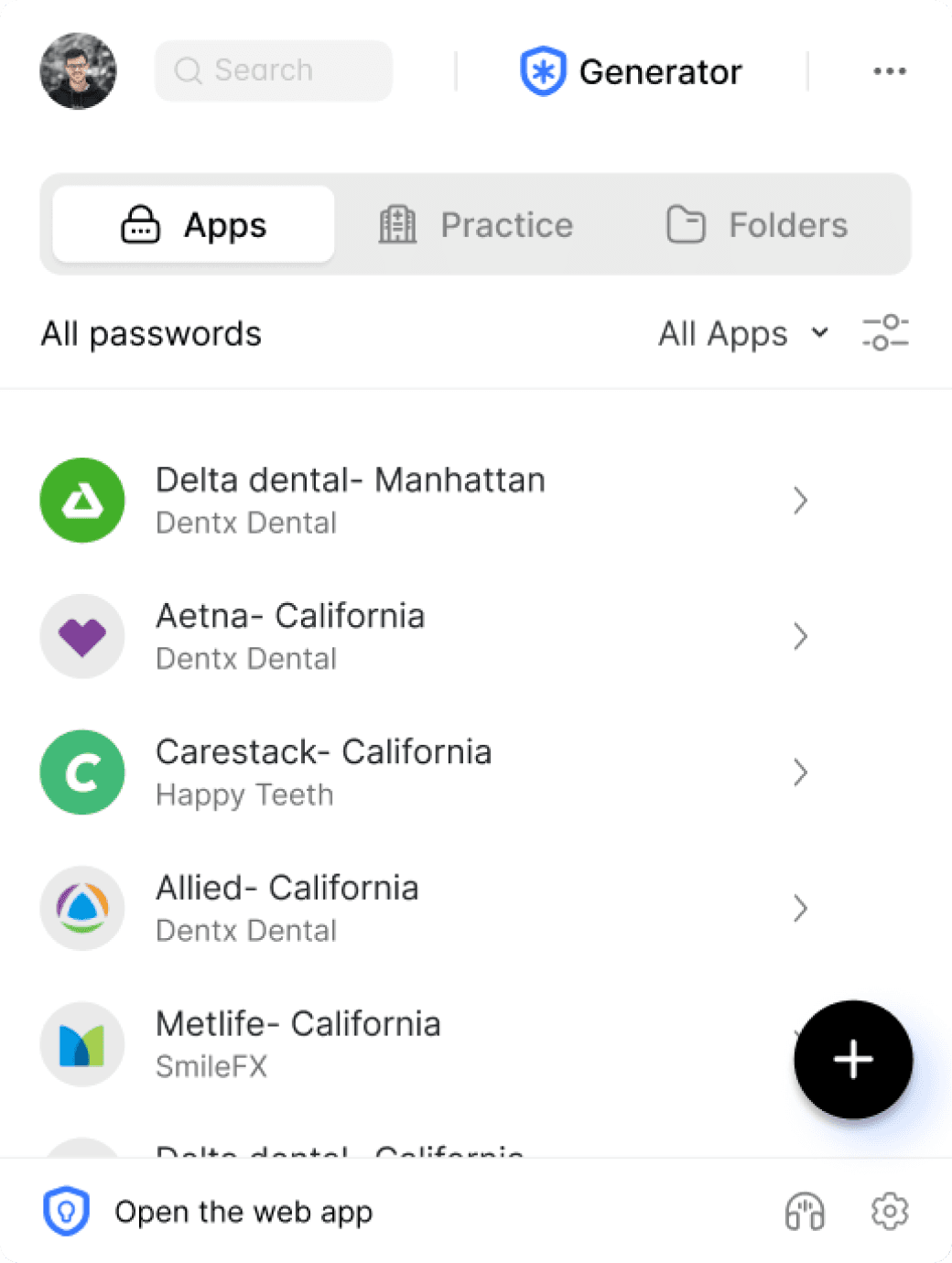Screen dimensions: 952x1263
Task: Click the Carestack- California app icon
Action: click(x=81, y=772)
